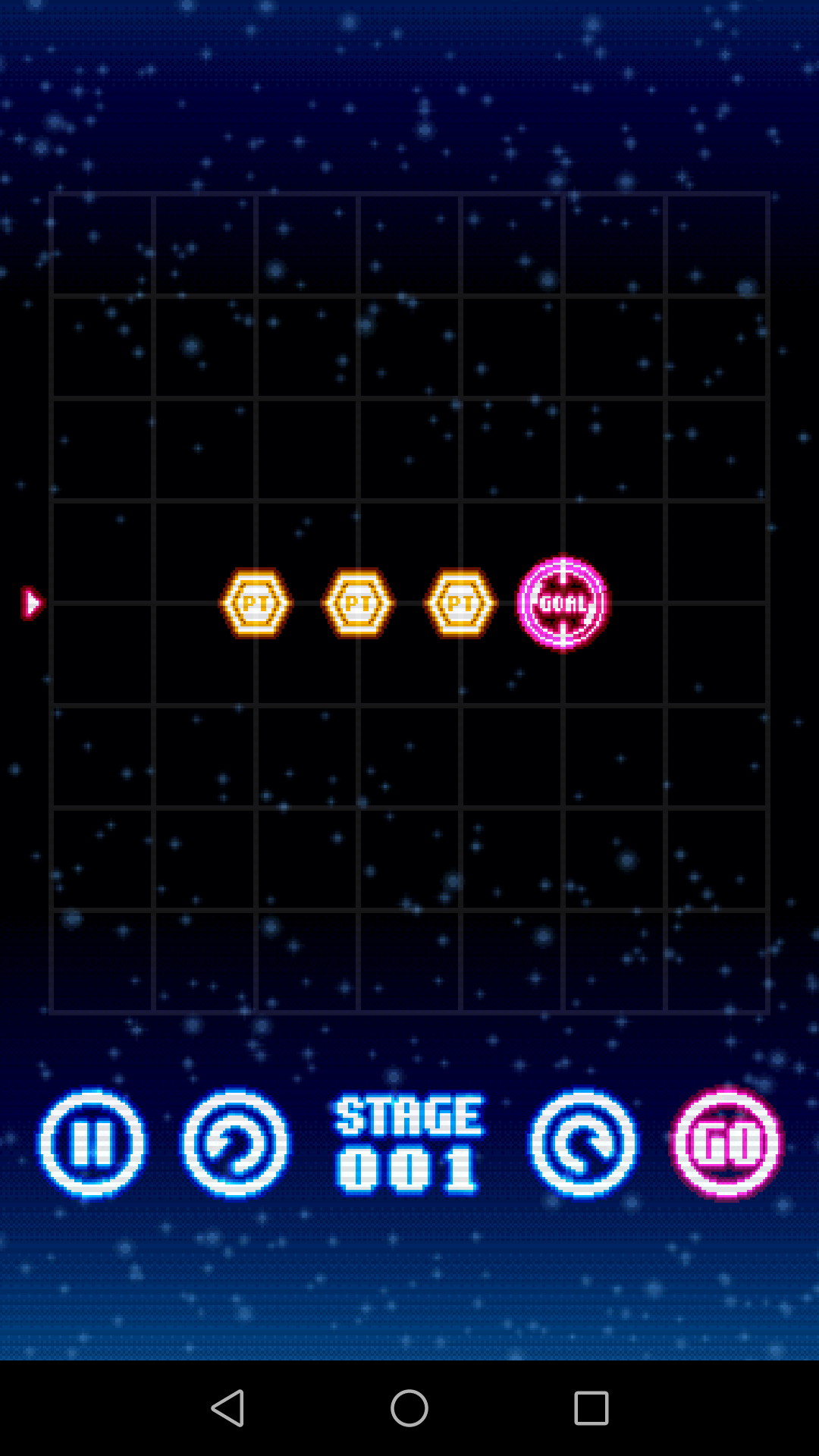Tap the counter-clockwise rotate button
Viewport: 819px width, 1456px height.
click(x=235, y=1144)
